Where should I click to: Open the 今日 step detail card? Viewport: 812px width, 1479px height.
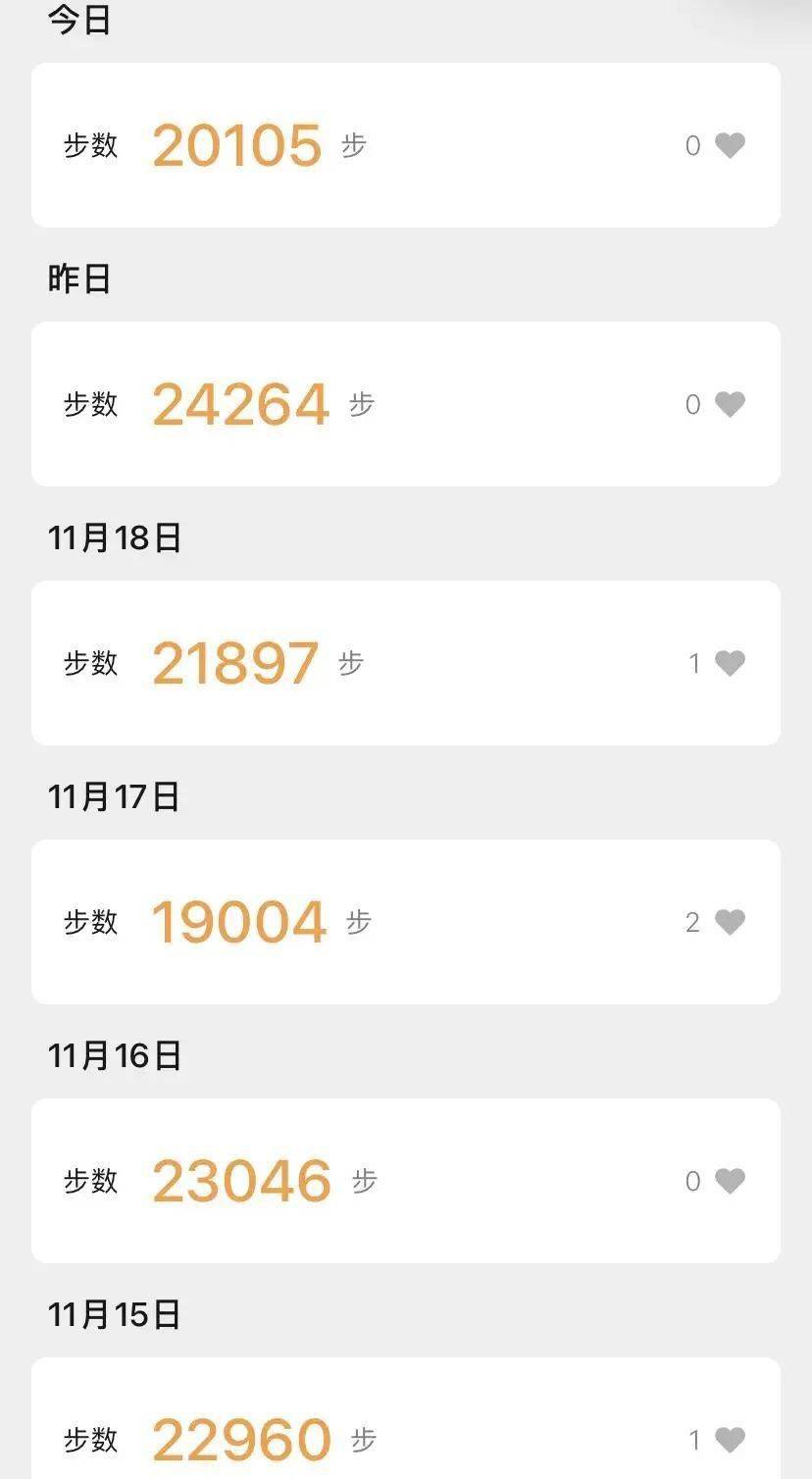tap(406, 145)
